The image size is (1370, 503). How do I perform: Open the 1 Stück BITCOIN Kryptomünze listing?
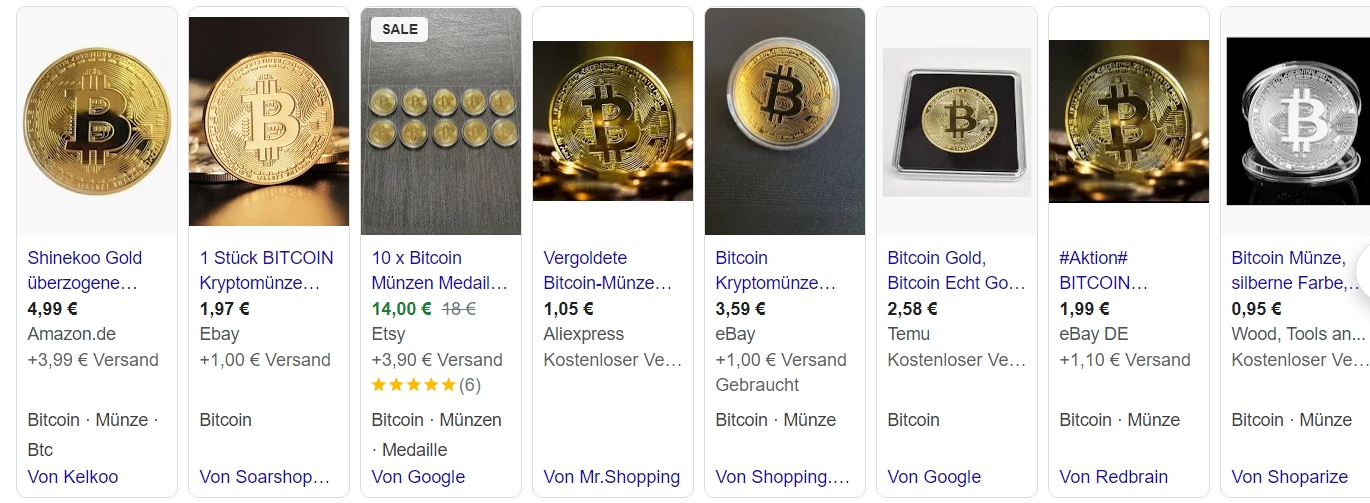[x=266, y=270]
